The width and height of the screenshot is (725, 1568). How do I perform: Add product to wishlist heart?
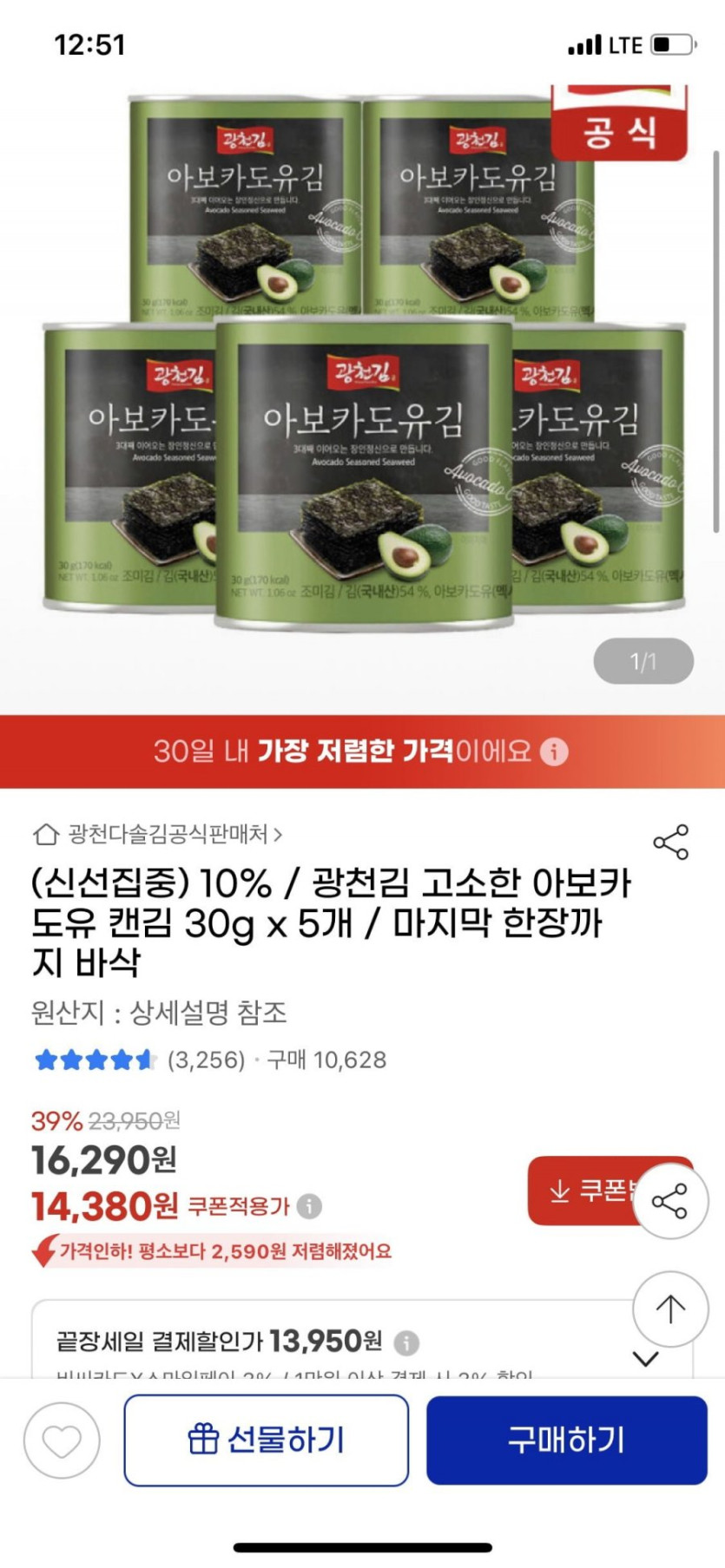click(62, 1440)
